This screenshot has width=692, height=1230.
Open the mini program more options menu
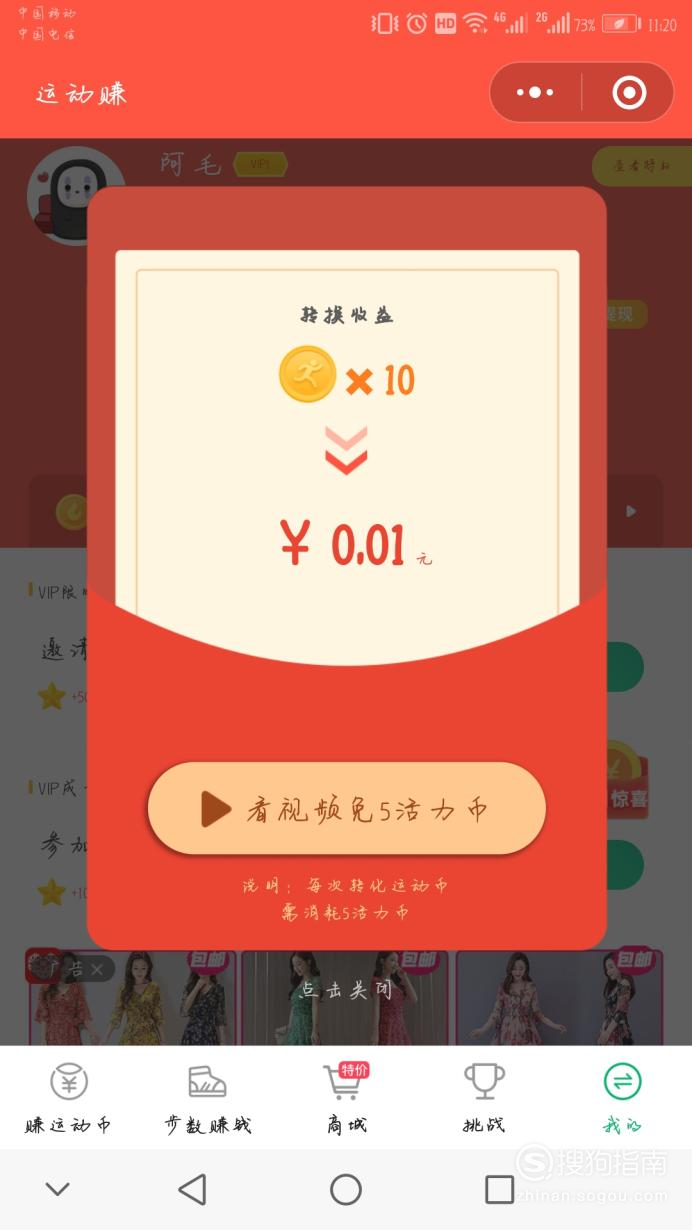(535, 93)
